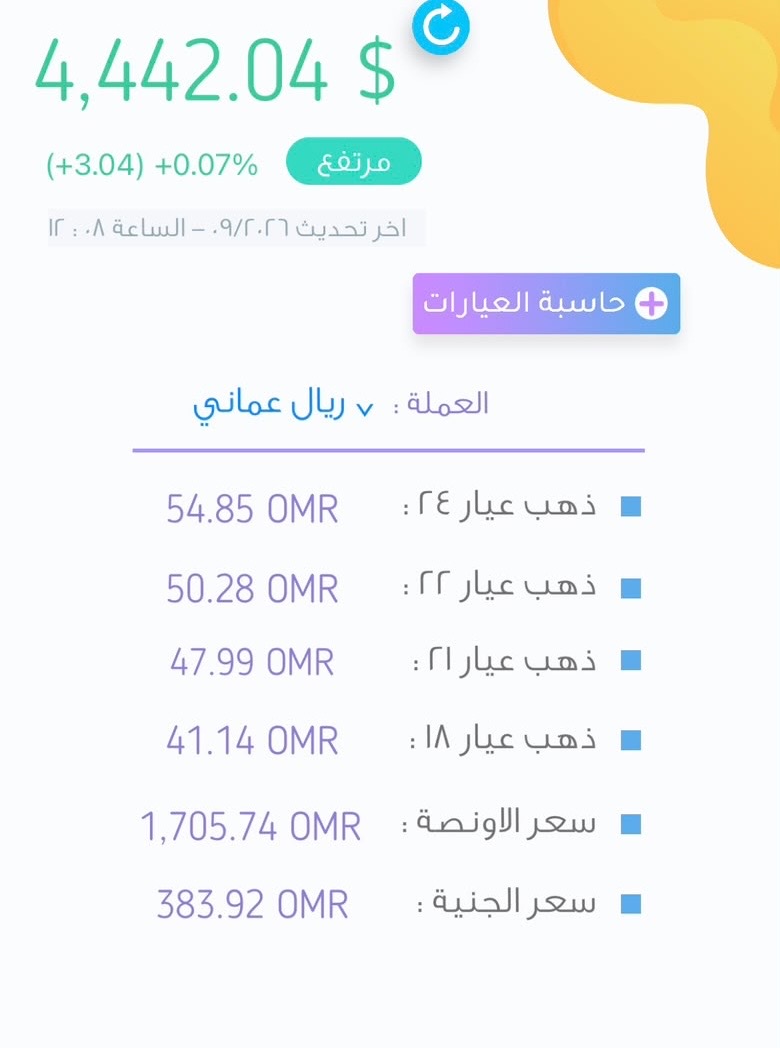780x1048 pixels.
Task: Refresh the gold price
Action: coord(440,27)
